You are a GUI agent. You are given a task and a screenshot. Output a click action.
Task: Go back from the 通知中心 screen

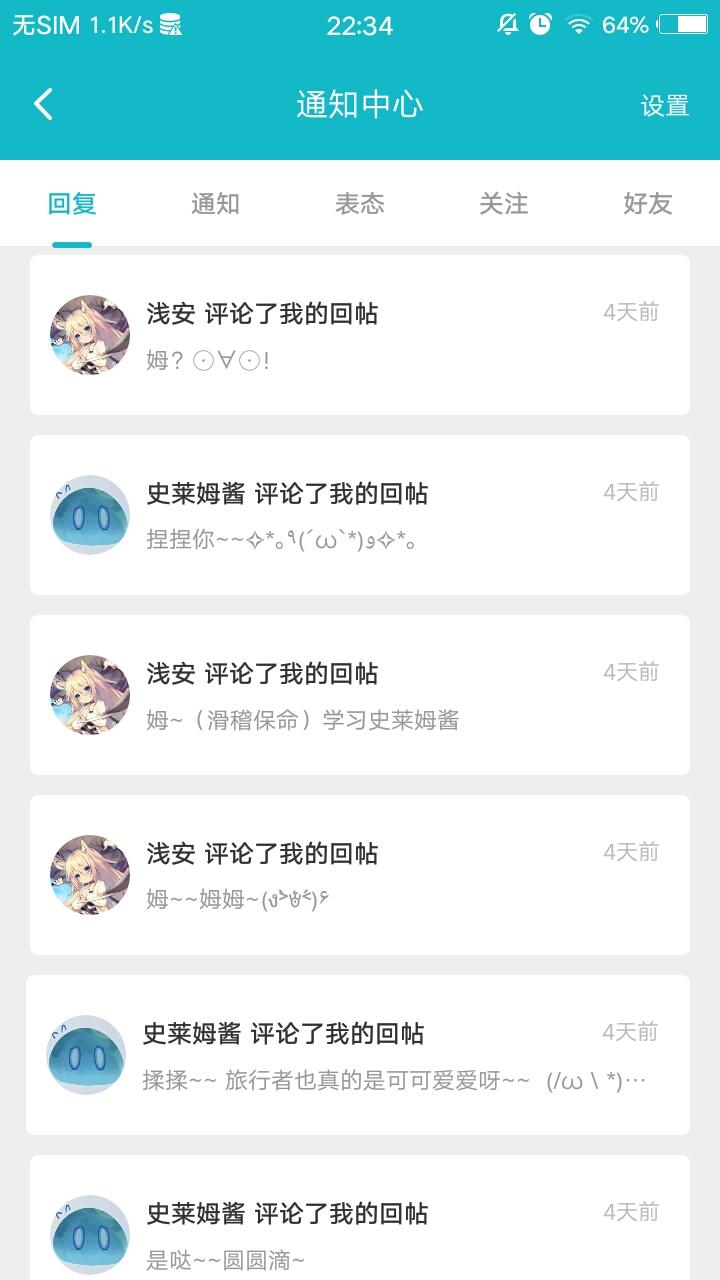click(43, 104)
